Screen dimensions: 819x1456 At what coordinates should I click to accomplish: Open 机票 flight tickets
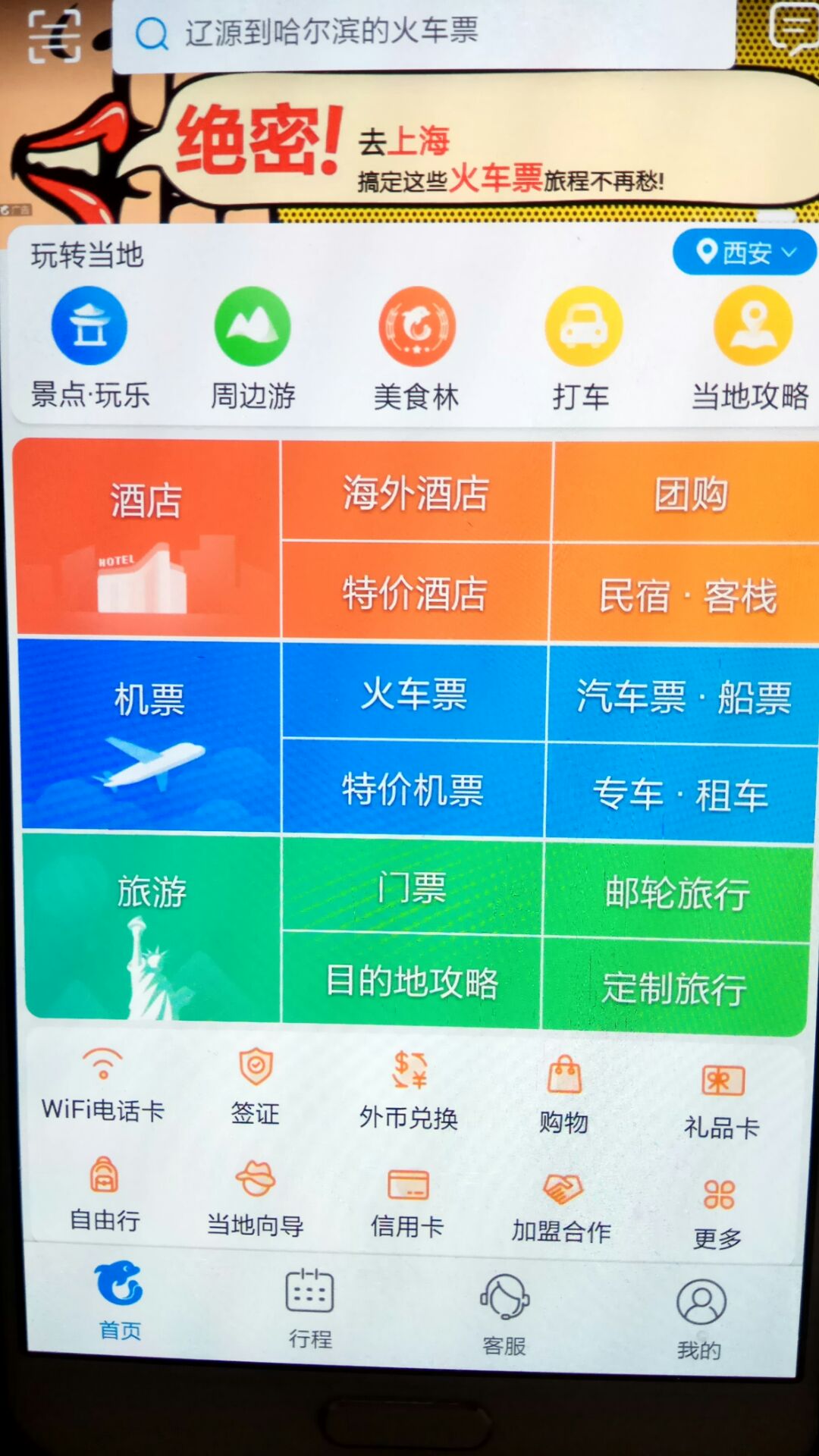coord(149,735)
